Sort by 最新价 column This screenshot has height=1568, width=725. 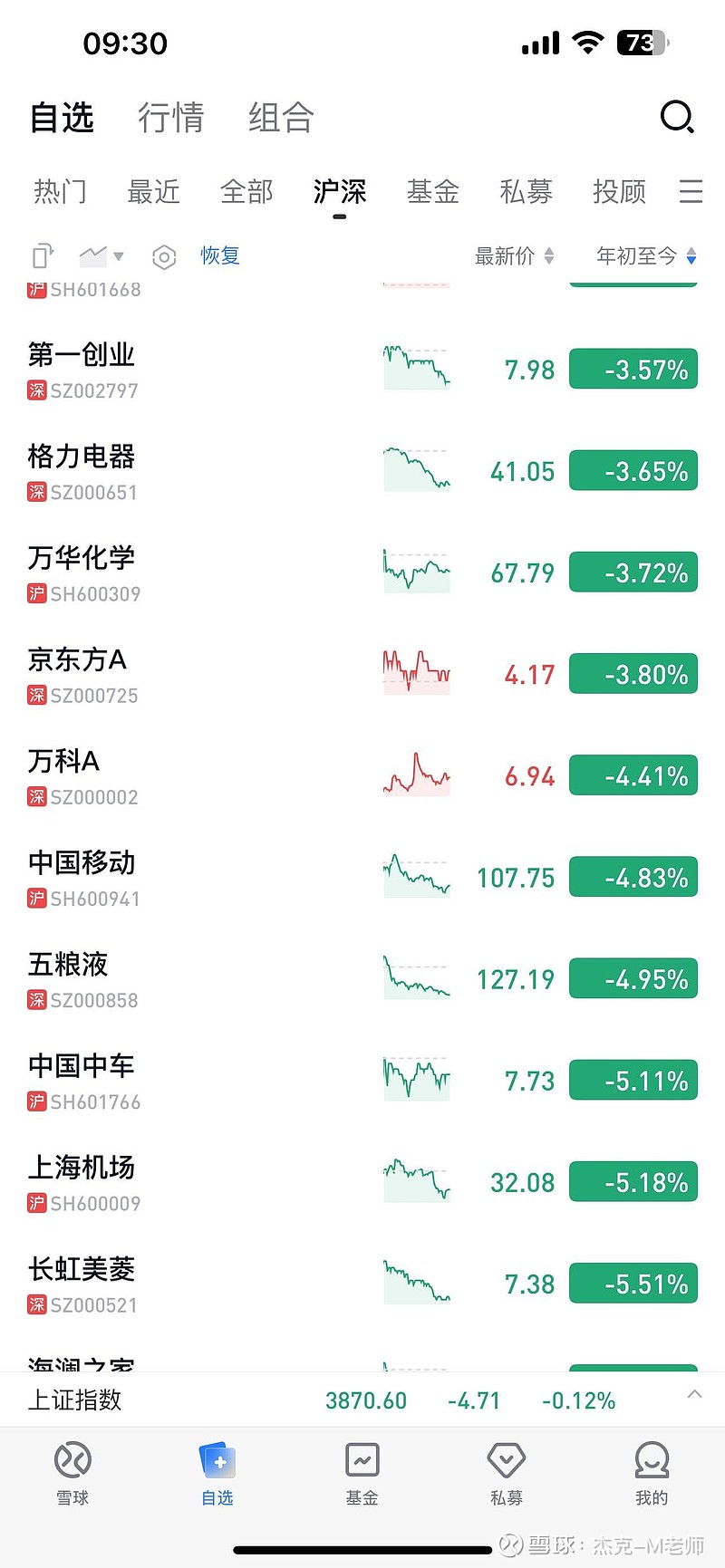tap(514, 256)
